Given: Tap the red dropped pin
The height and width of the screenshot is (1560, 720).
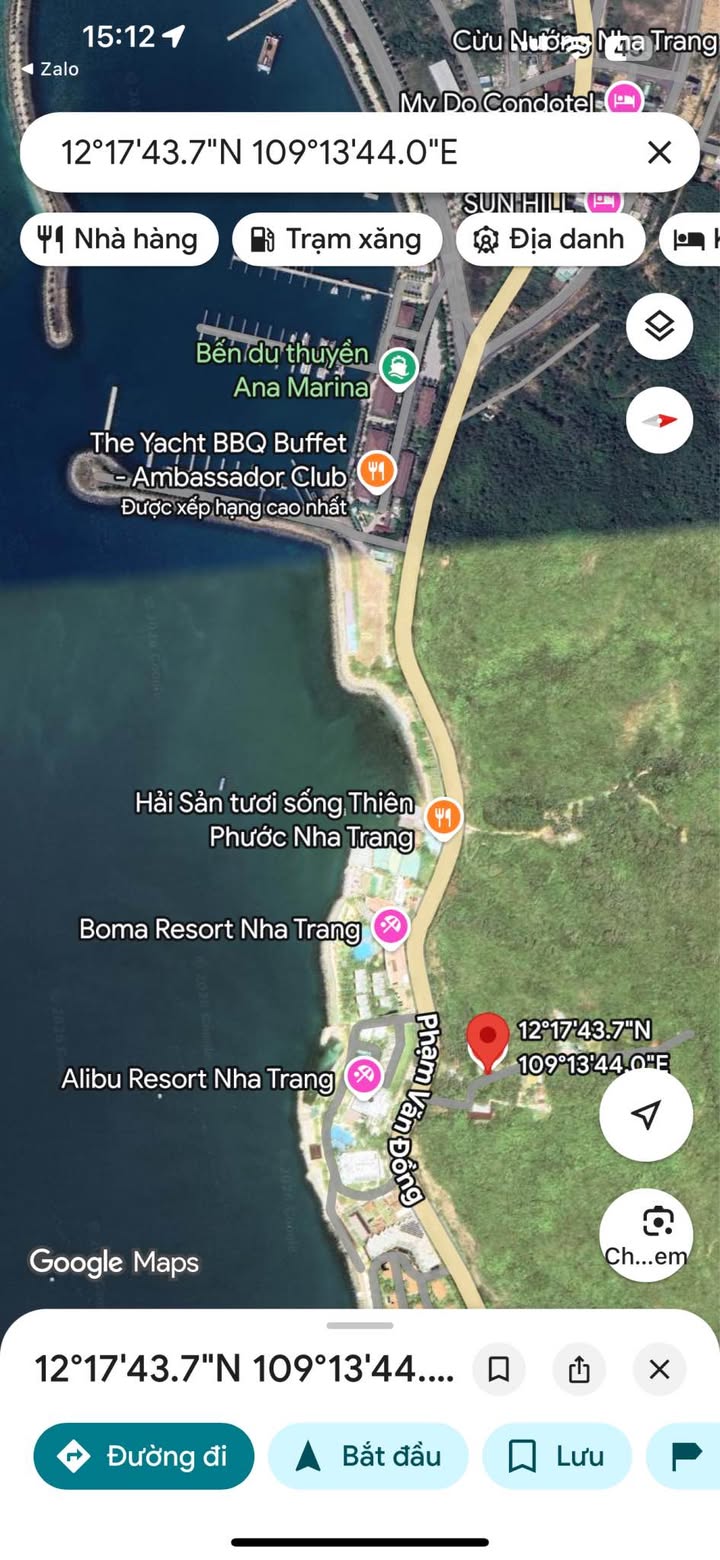Looking at the screenshot, I should tap(488, 1042).
